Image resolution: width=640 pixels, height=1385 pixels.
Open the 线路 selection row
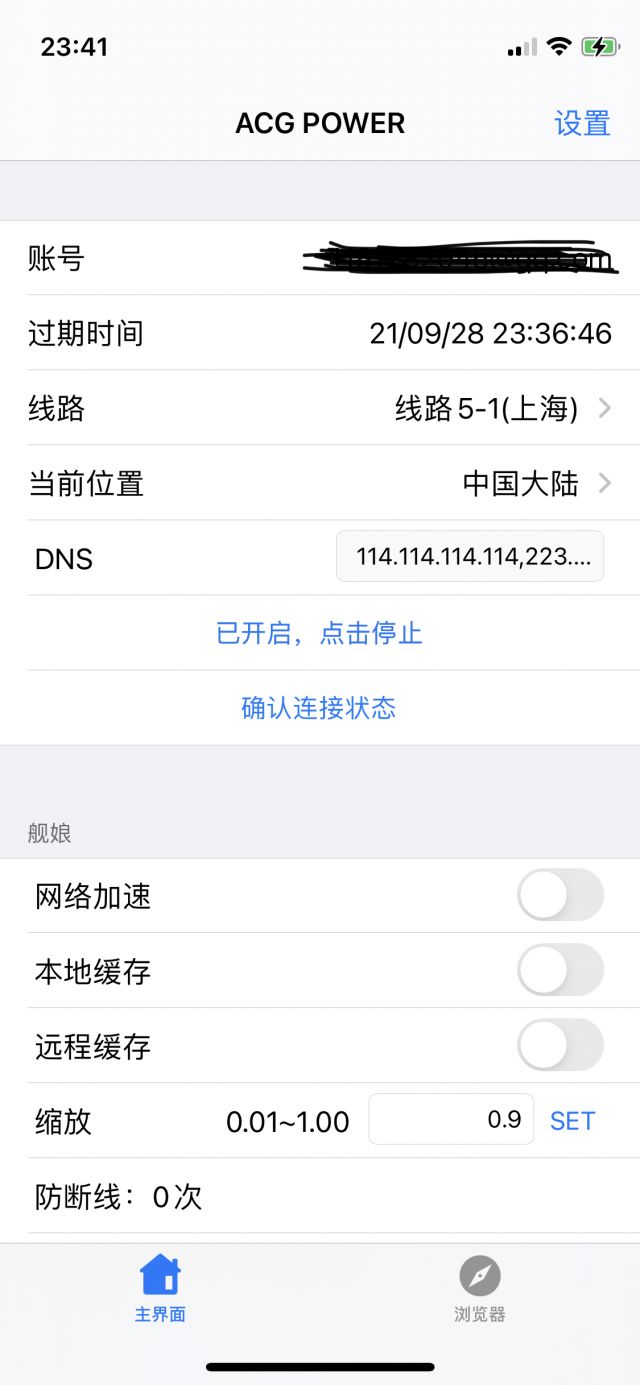click(x=320, y=408)
